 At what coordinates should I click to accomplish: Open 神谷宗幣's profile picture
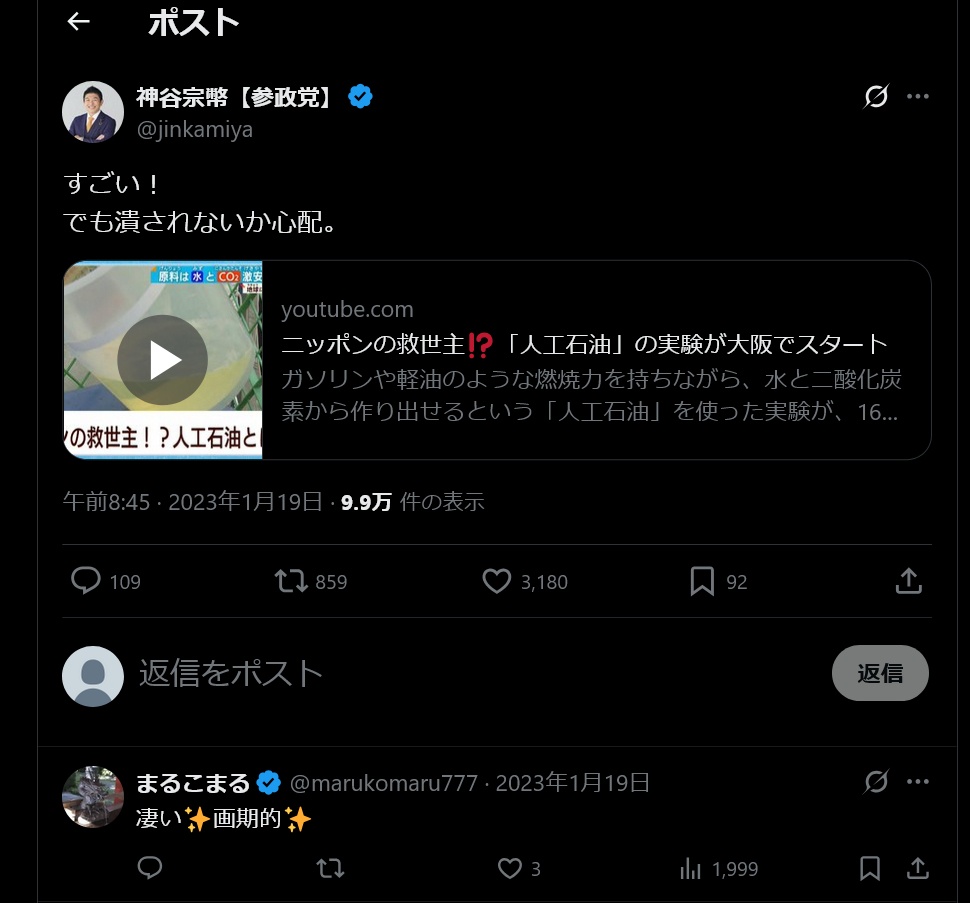point(93,112)
